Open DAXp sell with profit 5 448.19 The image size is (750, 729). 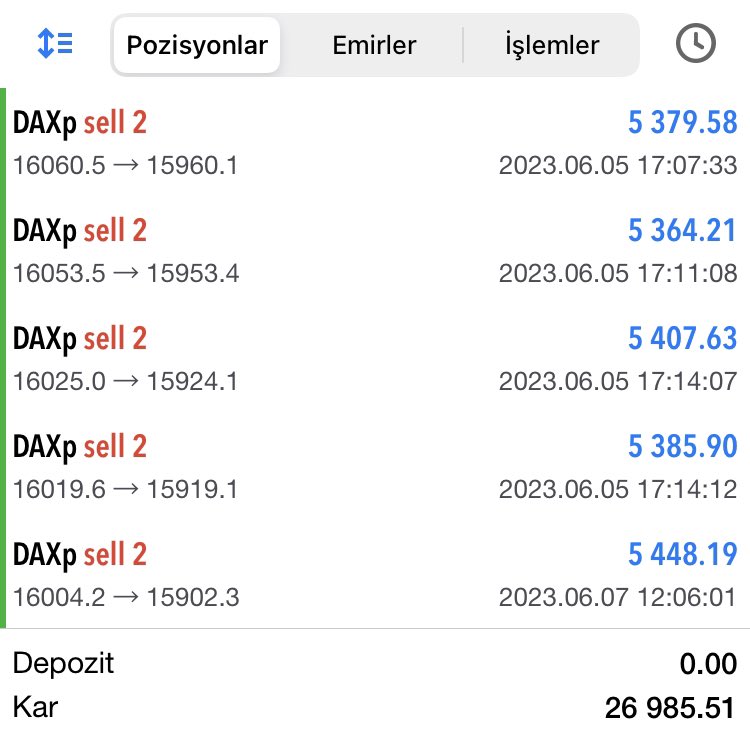pos(375,574)
